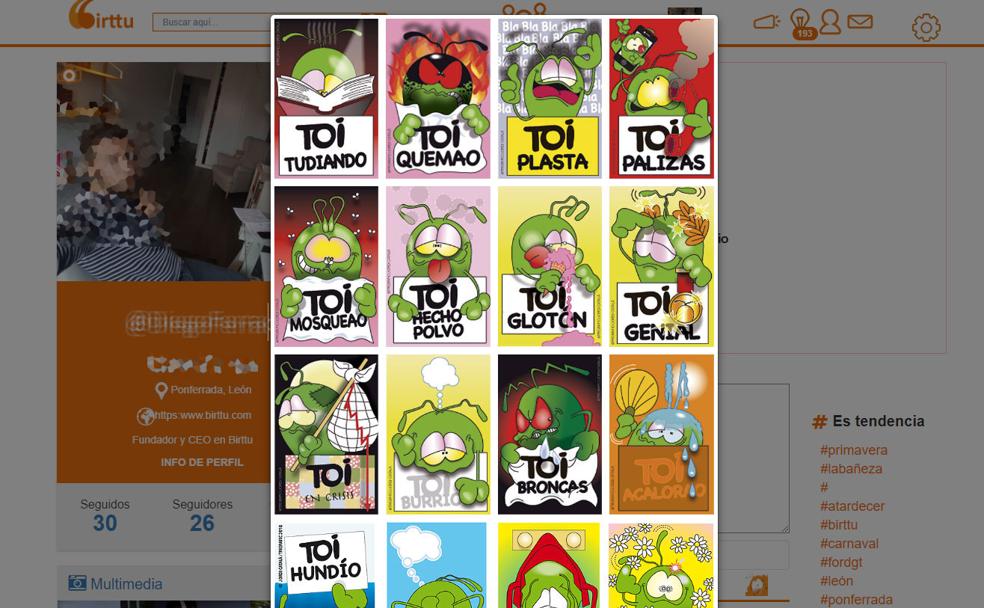Pick the Toi Plasta sticker

pyautogui.click(x=550, y=99)
